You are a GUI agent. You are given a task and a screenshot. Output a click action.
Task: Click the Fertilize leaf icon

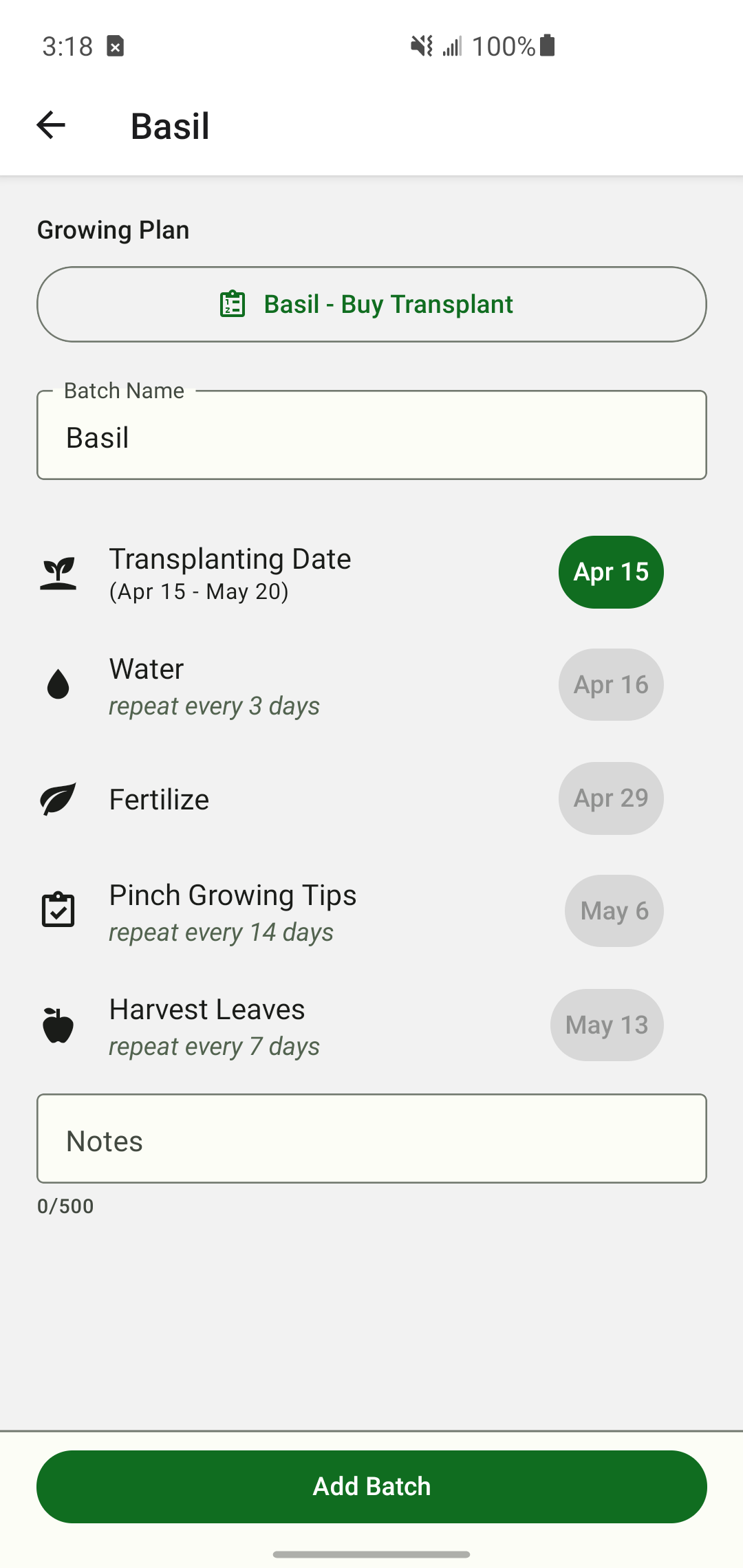pos(58,798)
